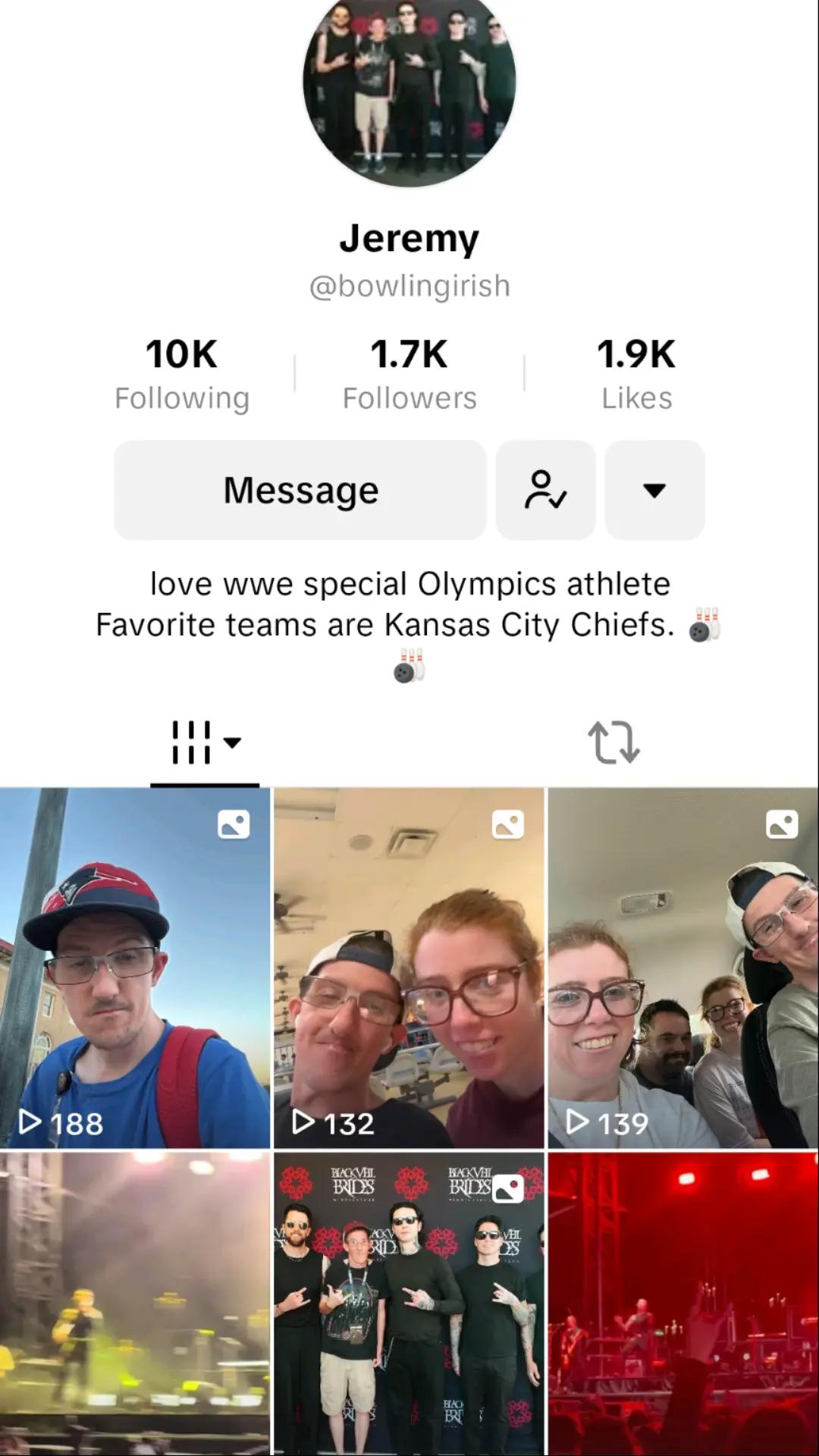Open the post with 132 views
819x1456 pixels.
[409, 968]
